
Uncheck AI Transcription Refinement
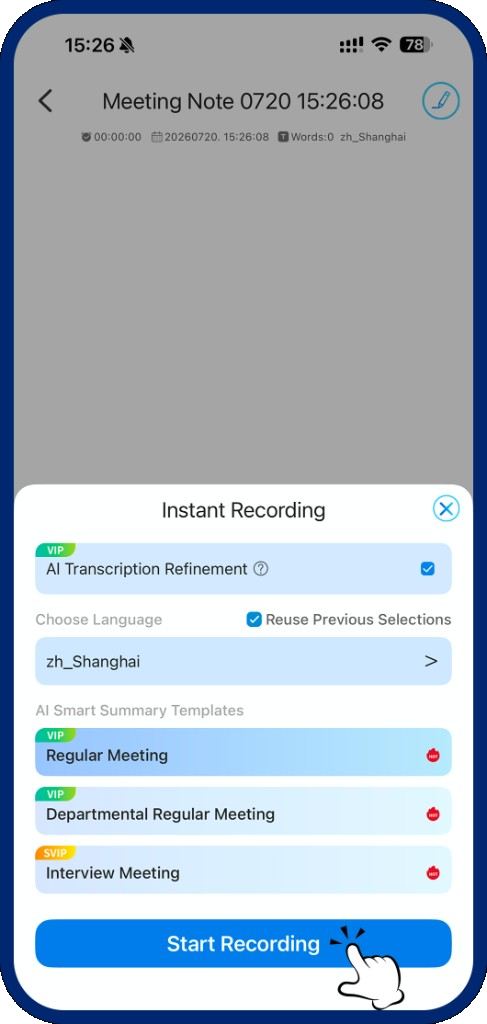428,569
